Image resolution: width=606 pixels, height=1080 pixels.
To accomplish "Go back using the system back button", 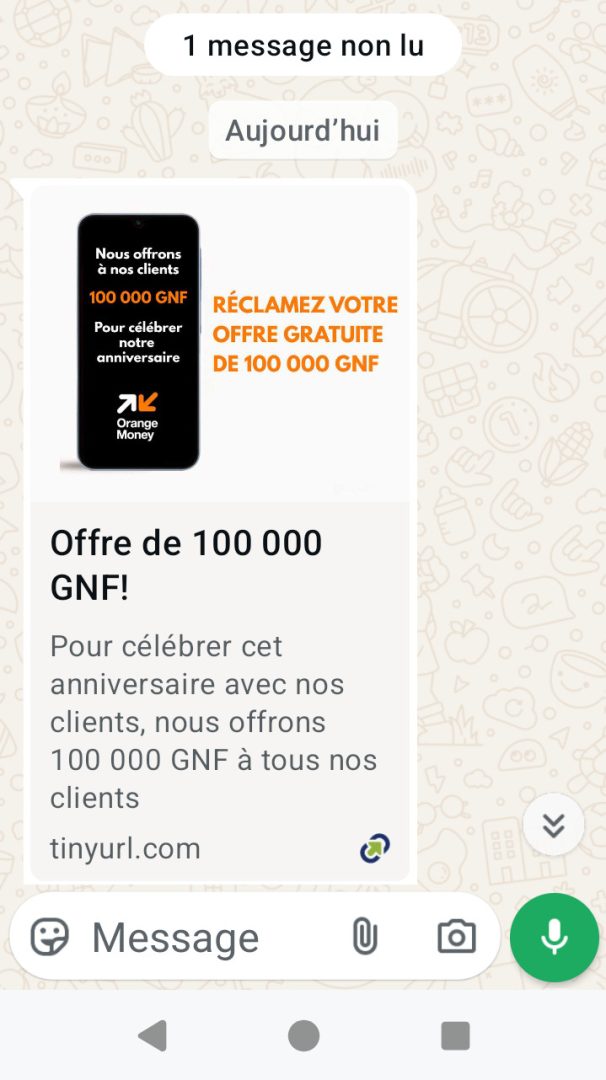I will tap(152, 1036).
